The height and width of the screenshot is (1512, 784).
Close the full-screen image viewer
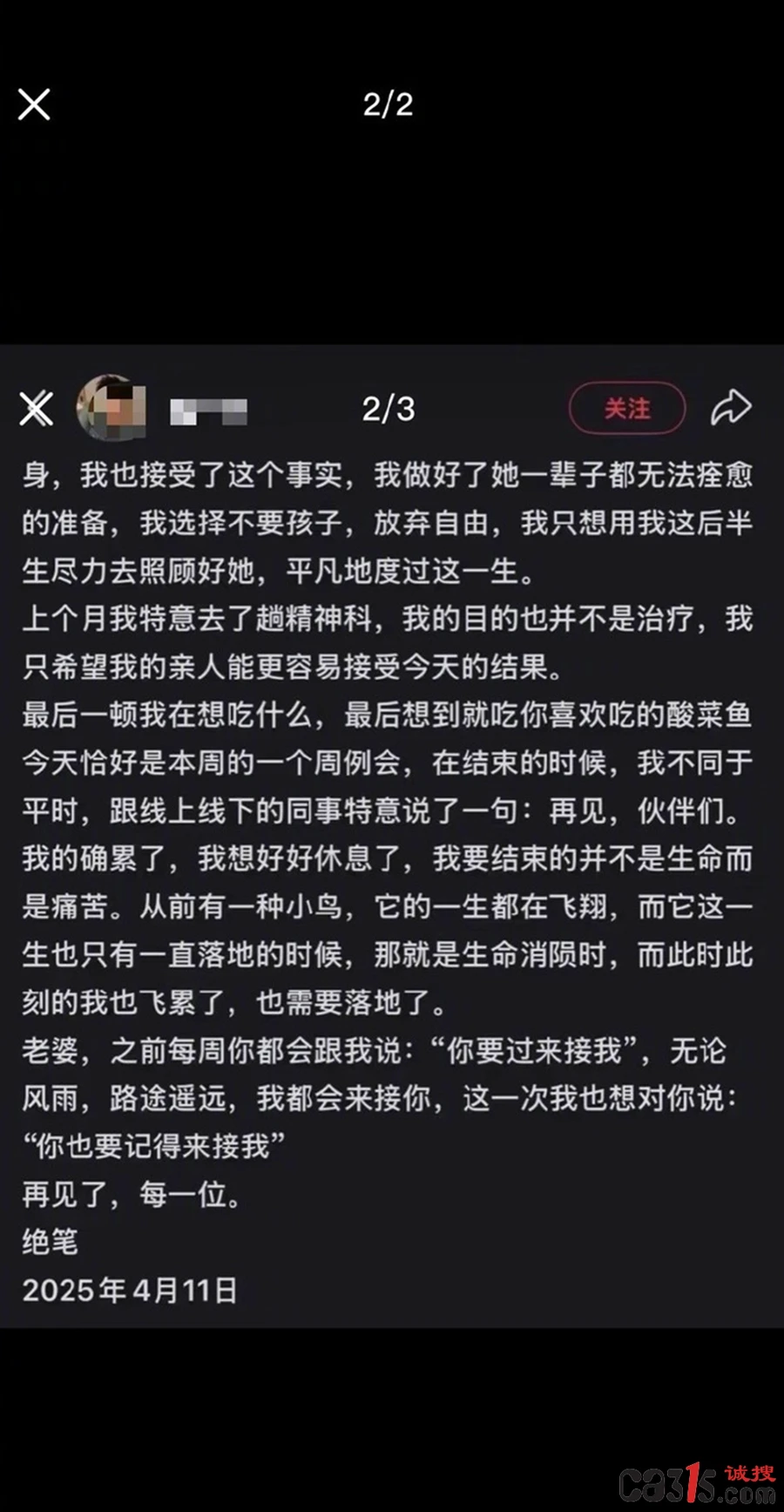[34, 105]
